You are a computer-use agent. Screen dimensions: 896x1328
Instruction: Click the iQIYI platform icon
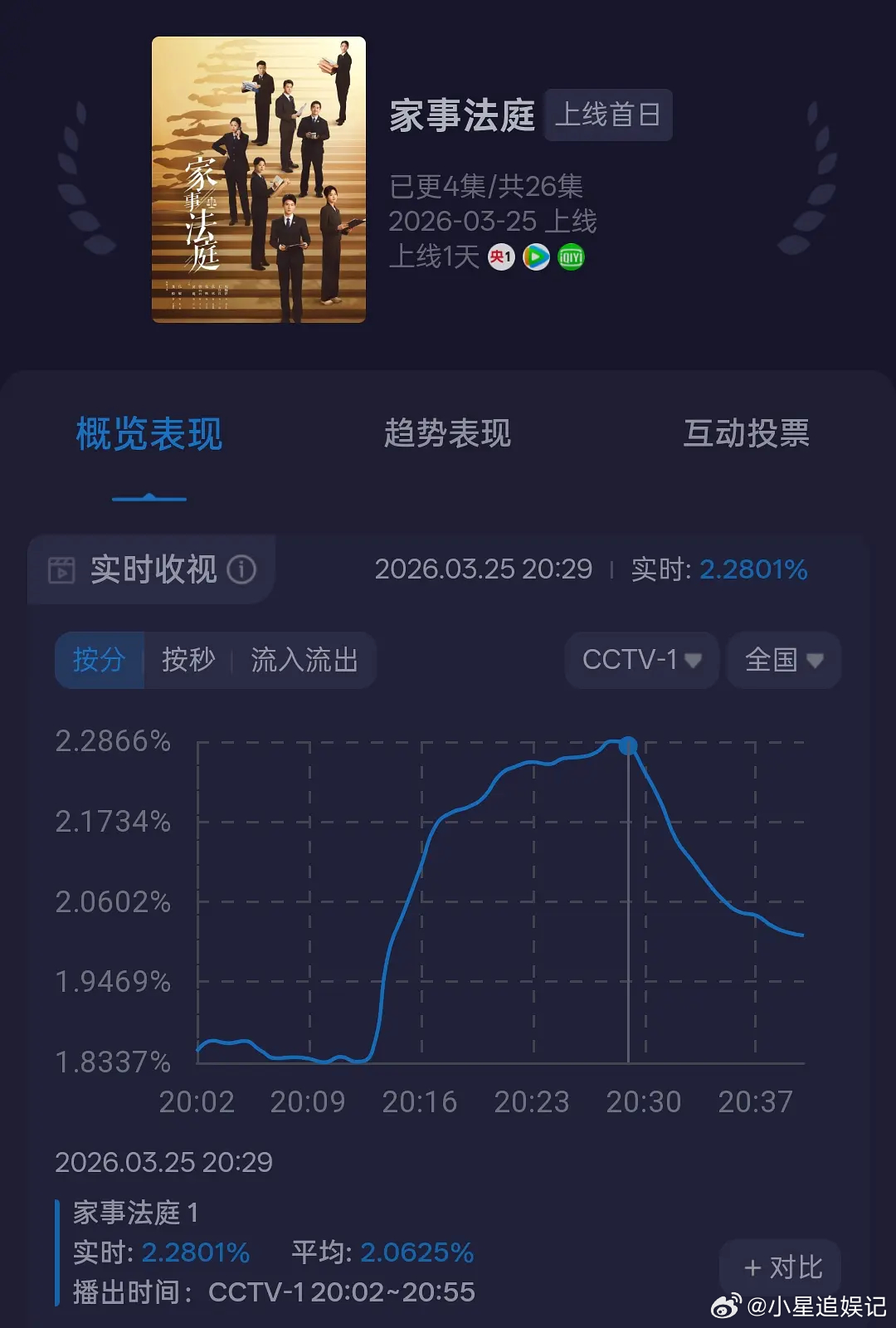pyautogui.click(x=571, y=256)
